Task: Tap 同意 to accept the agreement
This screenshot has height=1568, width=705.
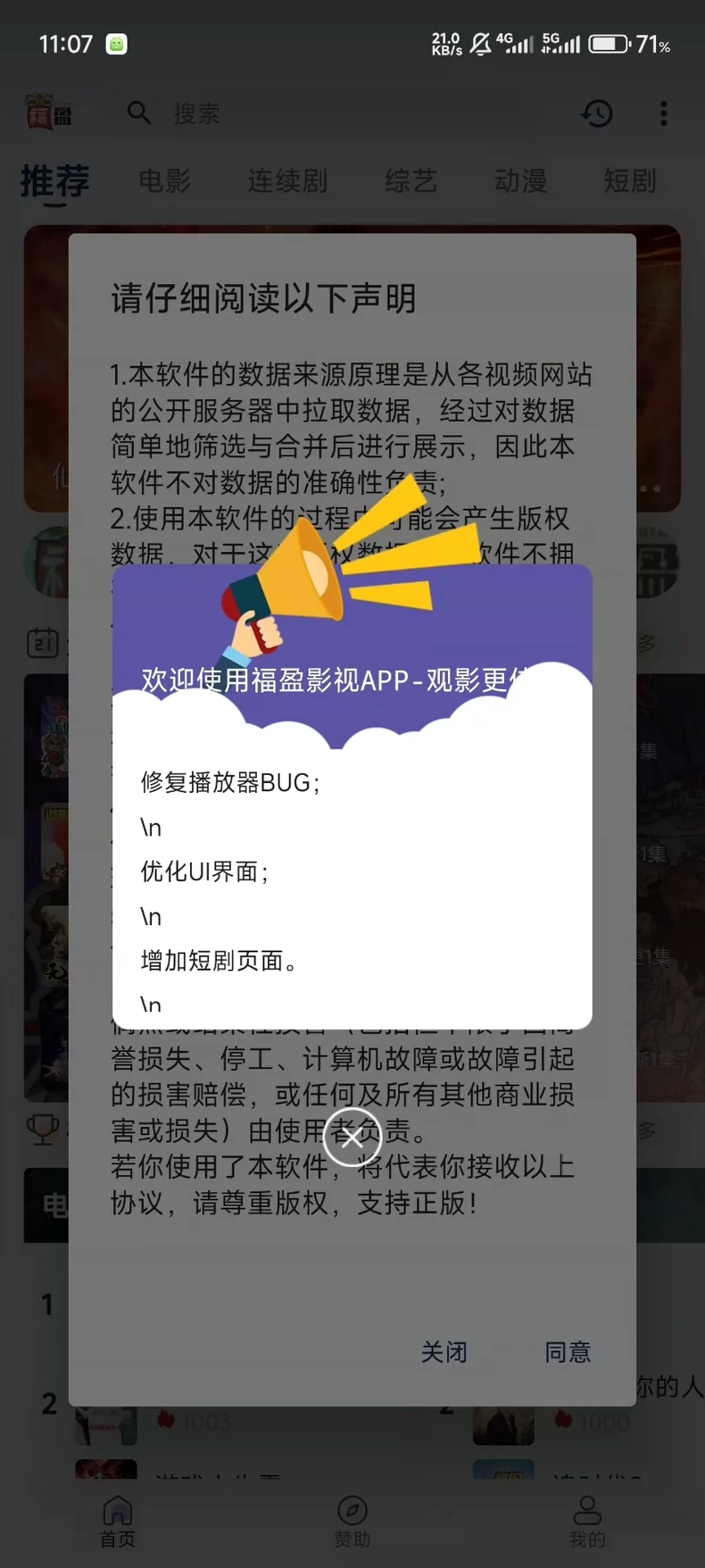Action: coord(568,1352)
